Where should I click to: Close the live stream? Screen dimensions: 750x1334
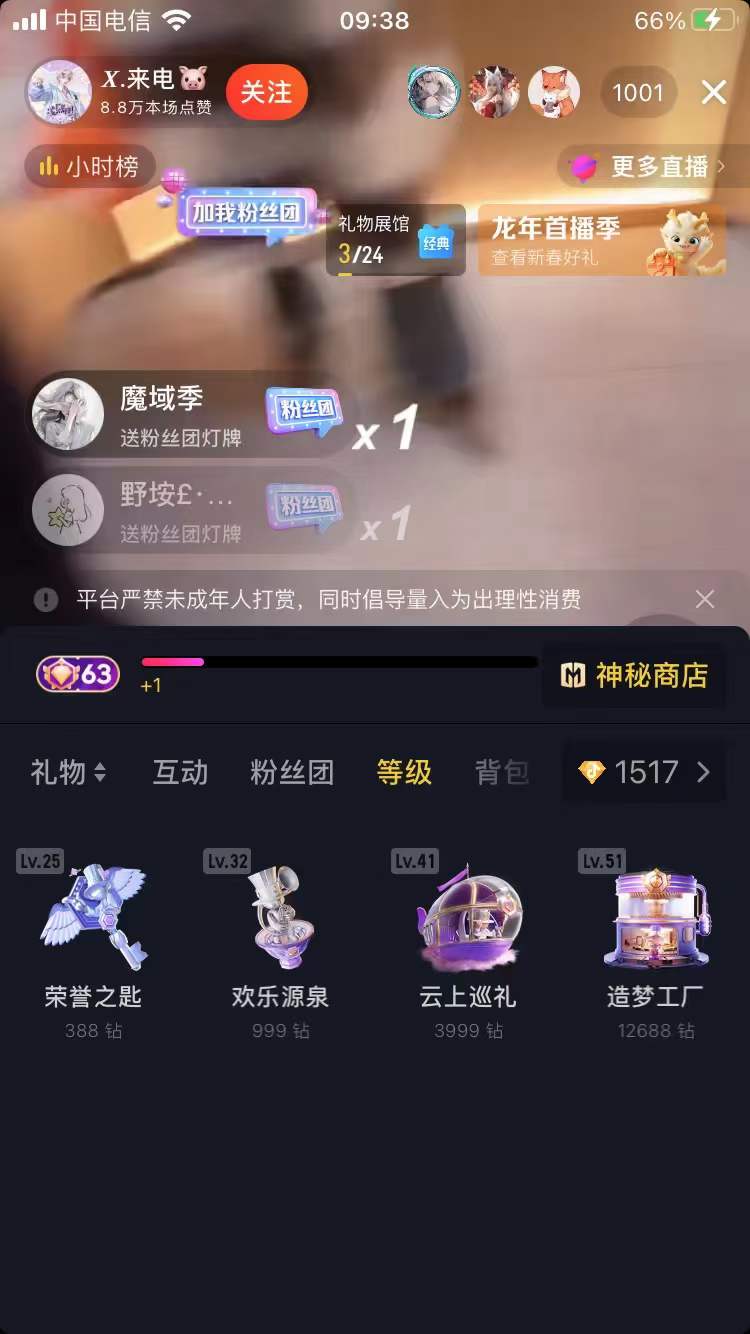point(714,93)
